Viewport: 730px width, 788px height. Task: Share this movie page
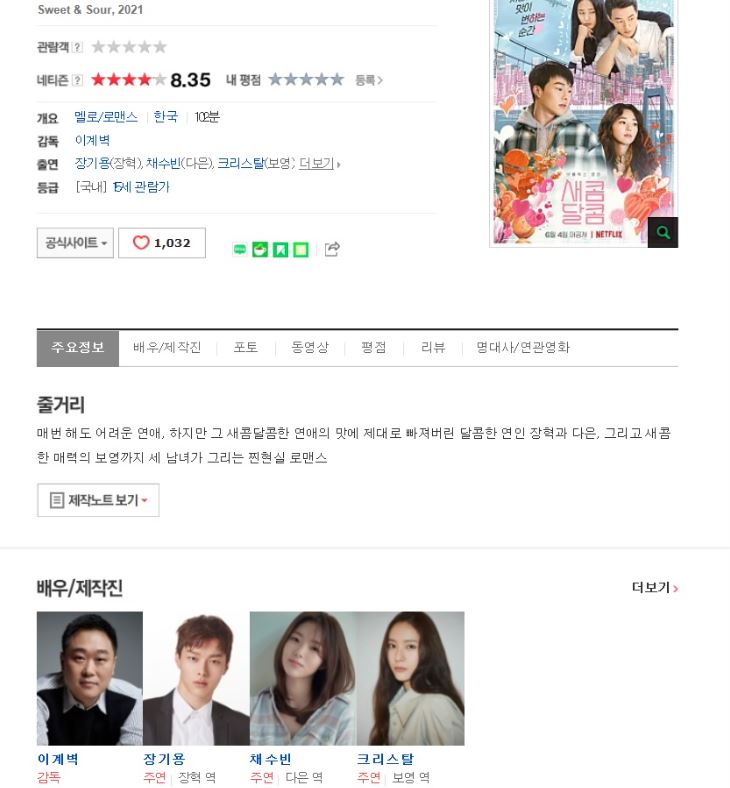coord(332,249)
